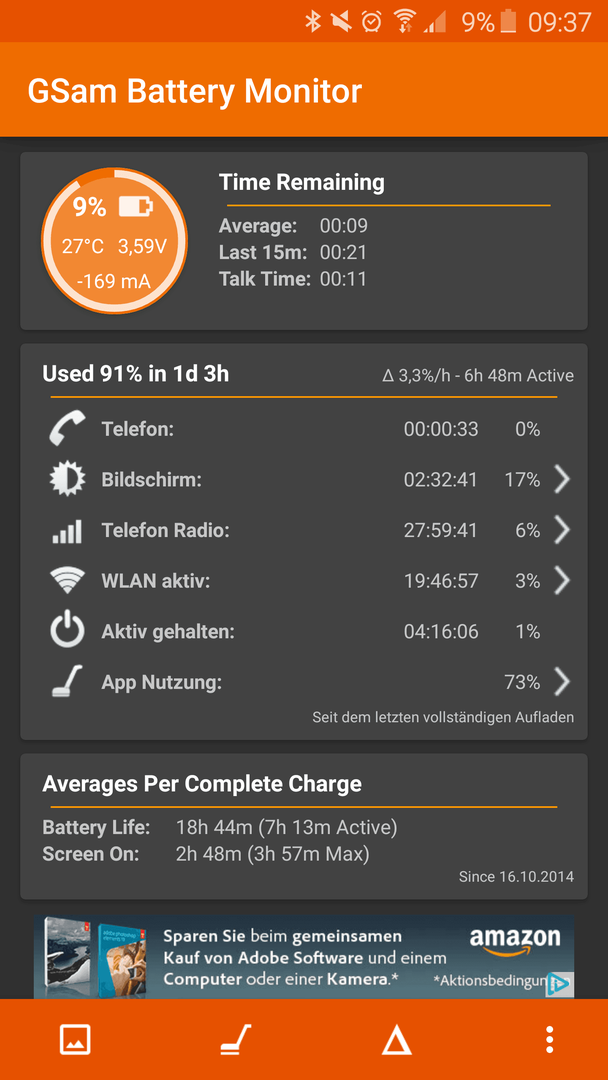Viewport: 608px width, 1080px height.
Task: Open app usage icon in bottom bar
Action: coord(235,1039)
